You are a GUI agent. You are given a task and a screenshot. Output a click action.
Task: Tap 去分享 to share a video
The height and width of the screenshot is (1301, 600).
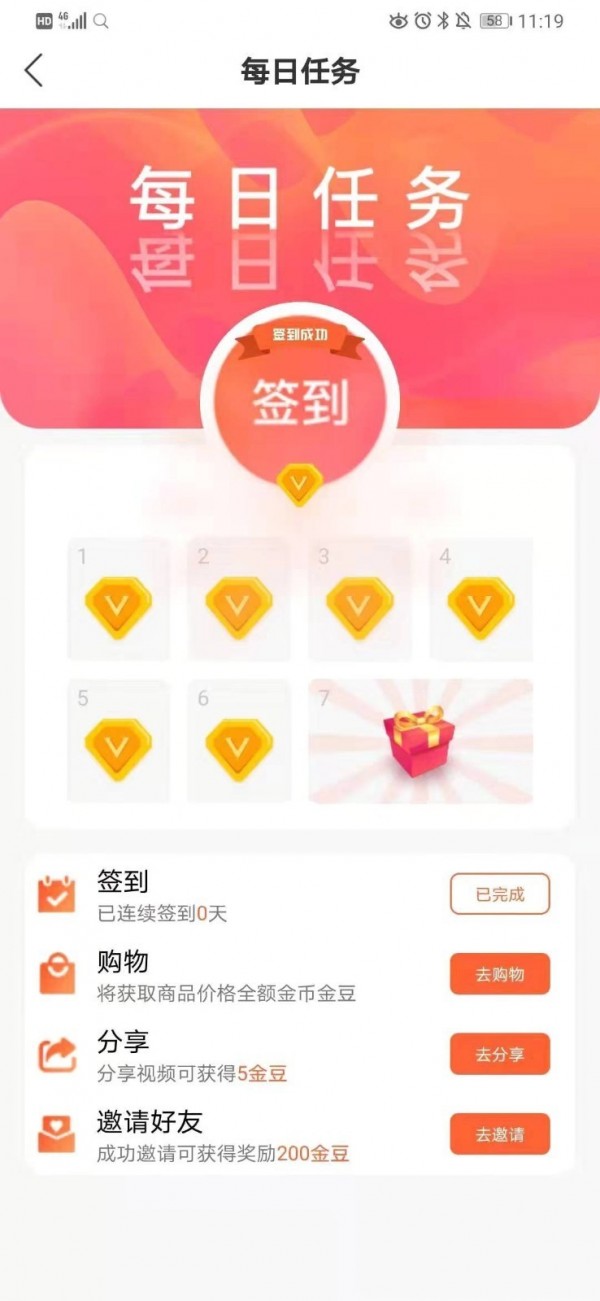[x=499, y=1054]
